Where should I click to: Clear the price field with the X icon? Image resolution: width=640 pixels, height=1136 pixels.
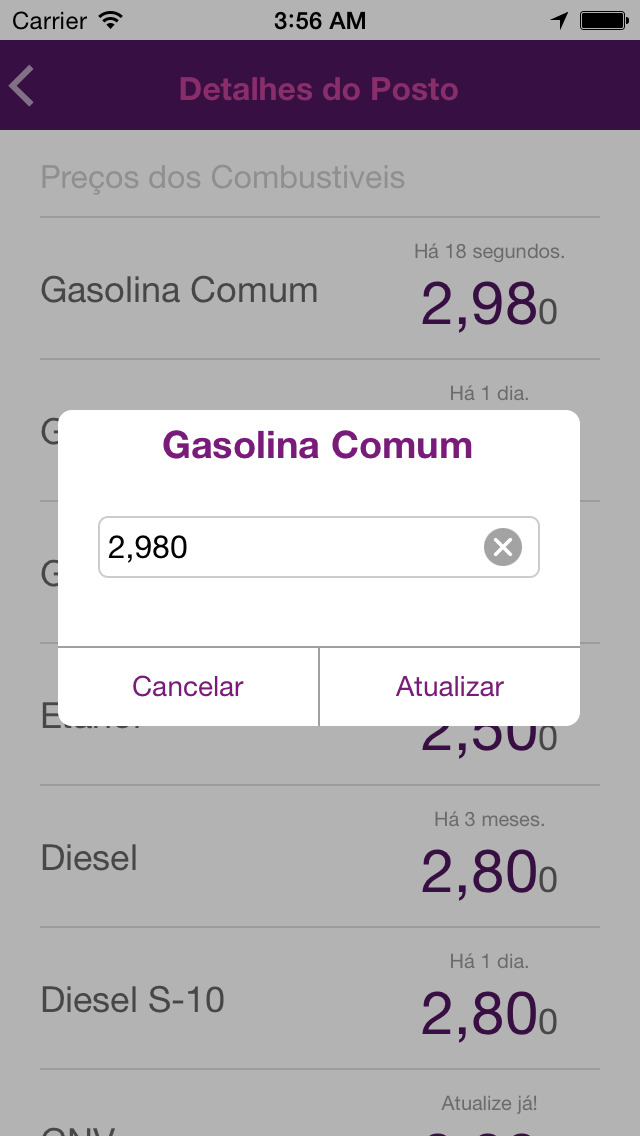tap(503, 547)
